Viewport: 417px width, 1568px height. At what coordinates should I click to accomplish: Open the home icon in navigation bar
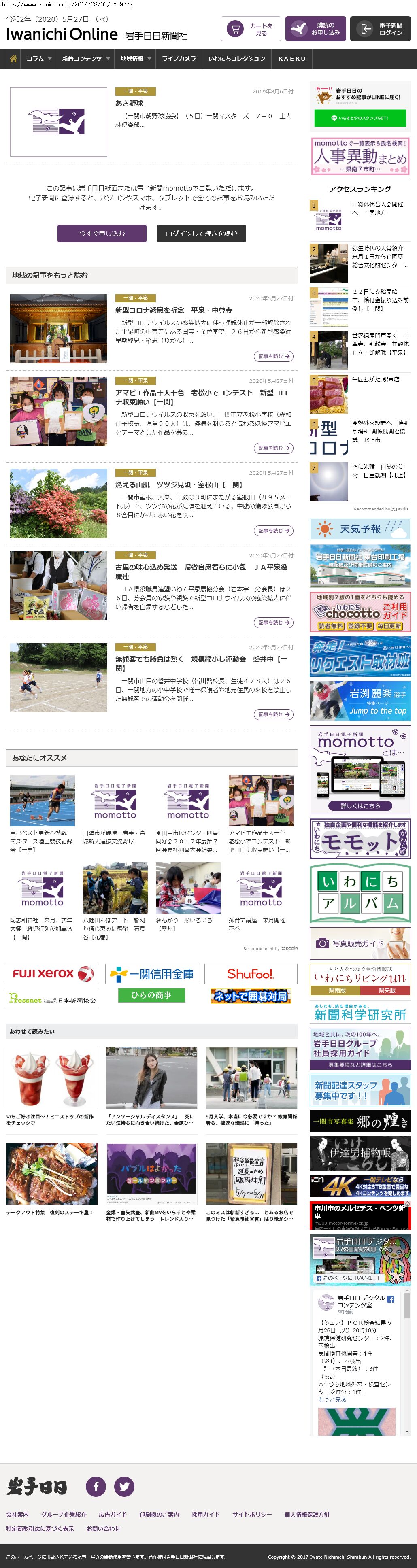pos(13,59)
